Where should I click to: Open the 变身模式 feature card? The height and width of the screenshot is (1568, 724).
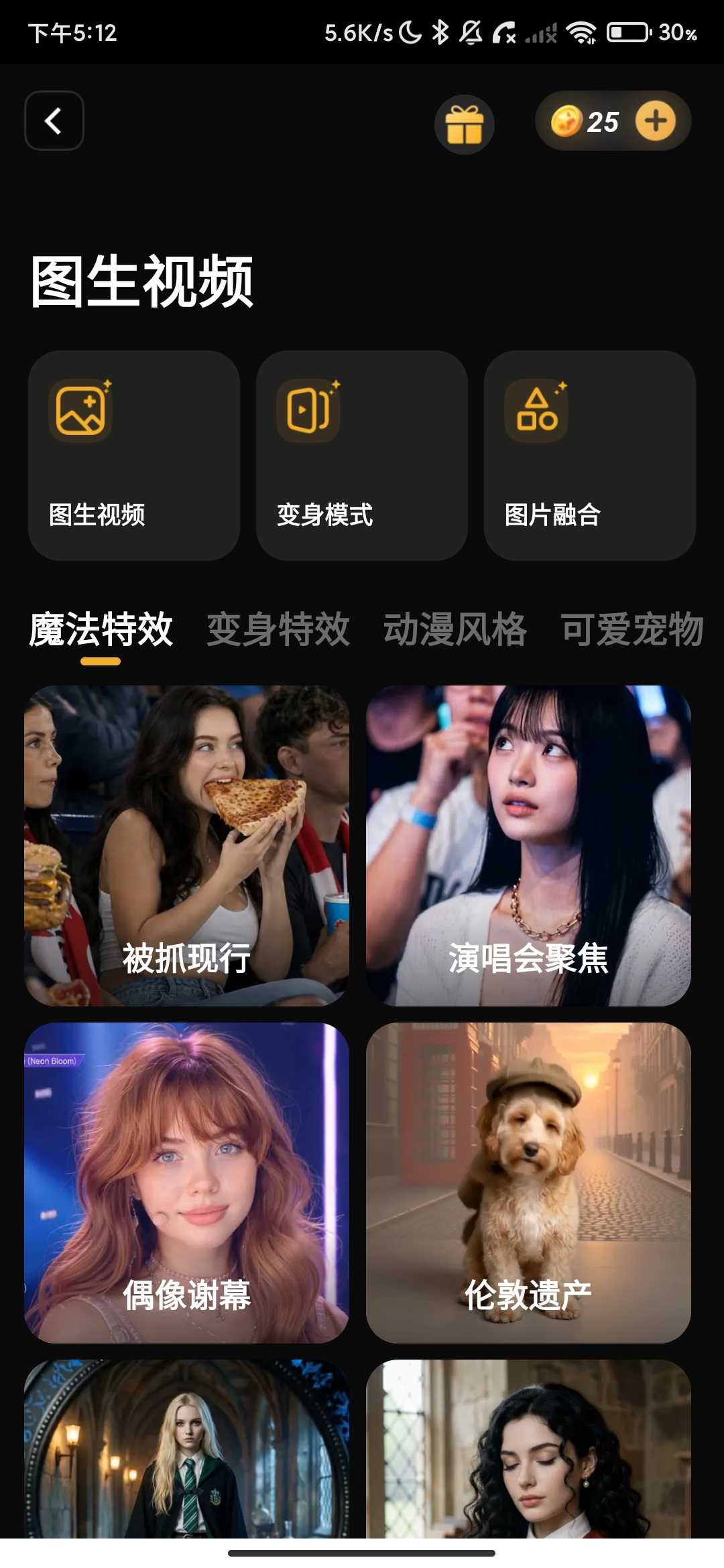tap(362, 456)
